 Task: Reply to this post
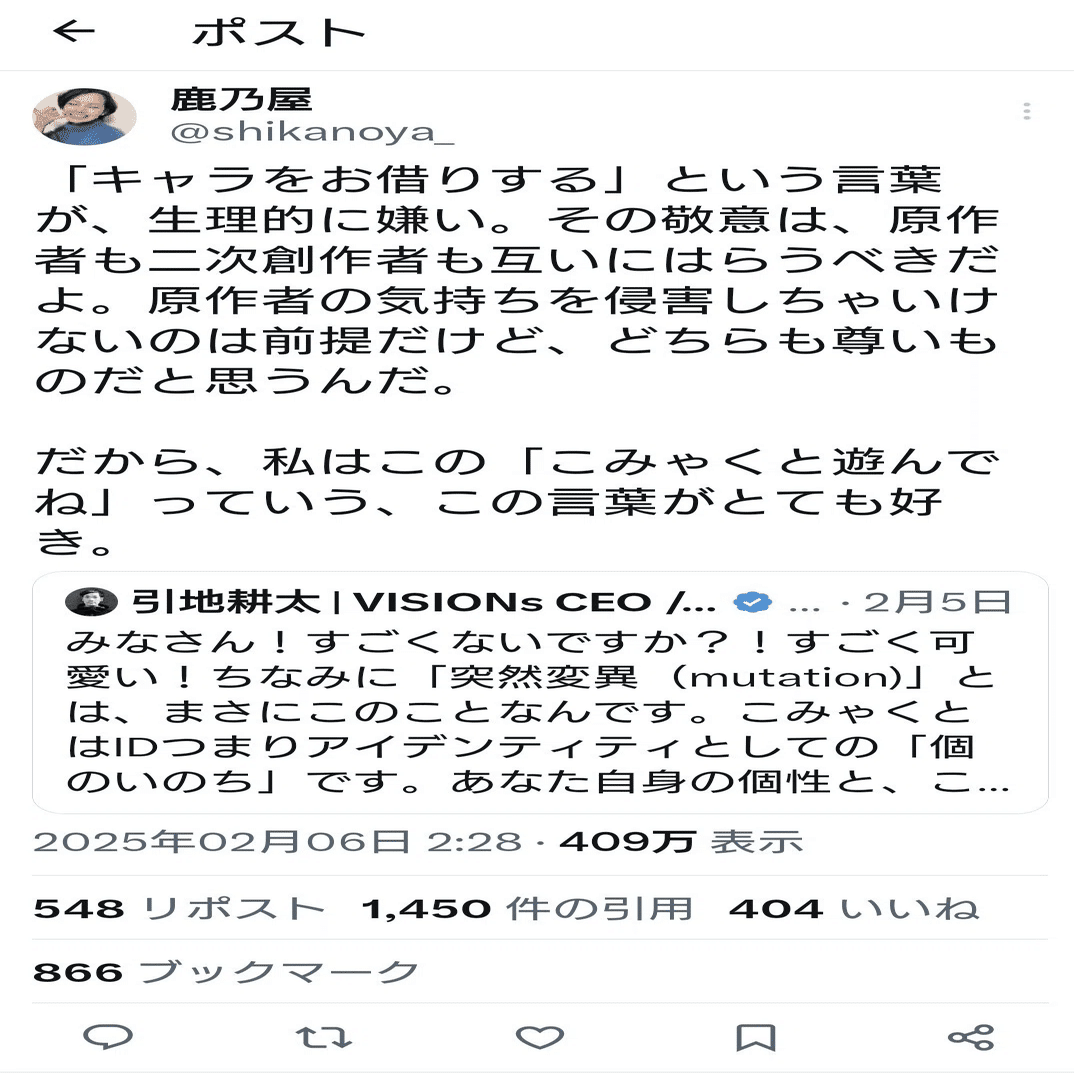coord(108,1036)
